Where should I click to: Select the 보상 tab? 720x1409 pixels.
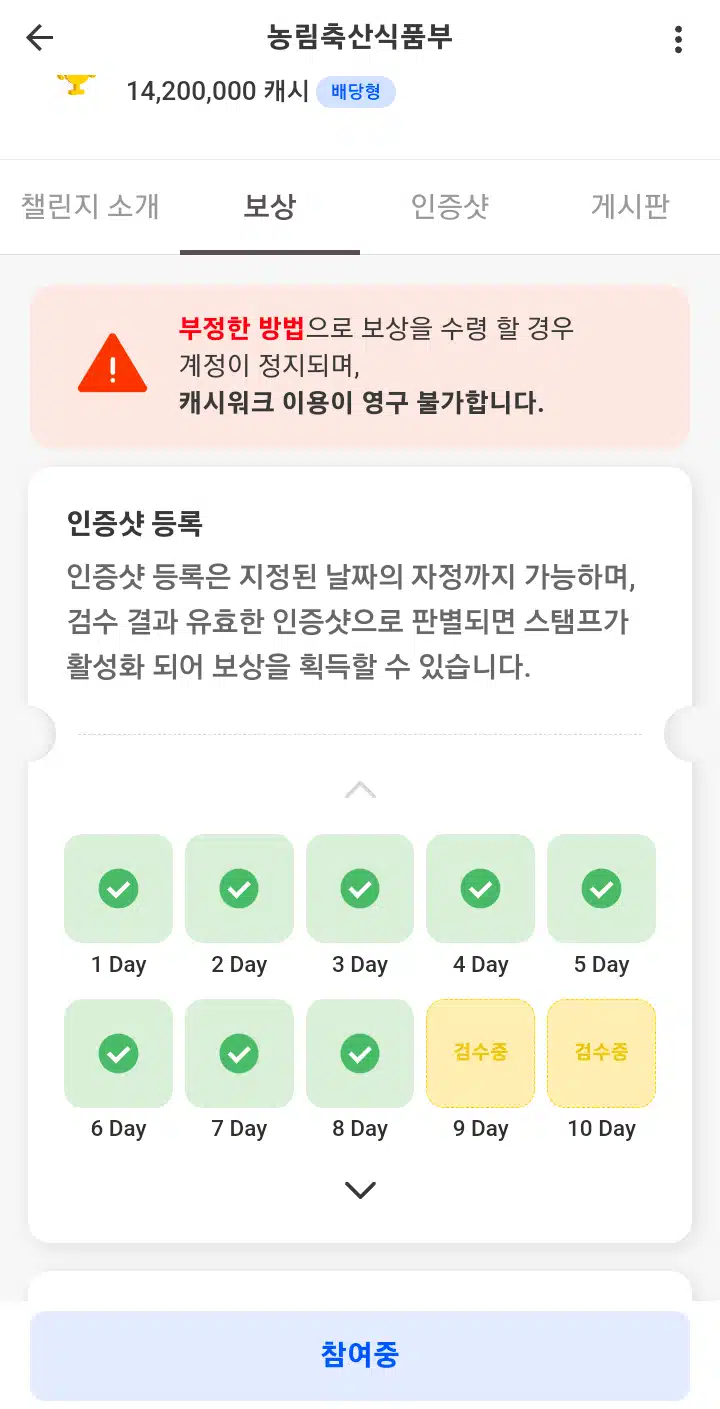tap(270, 207)
